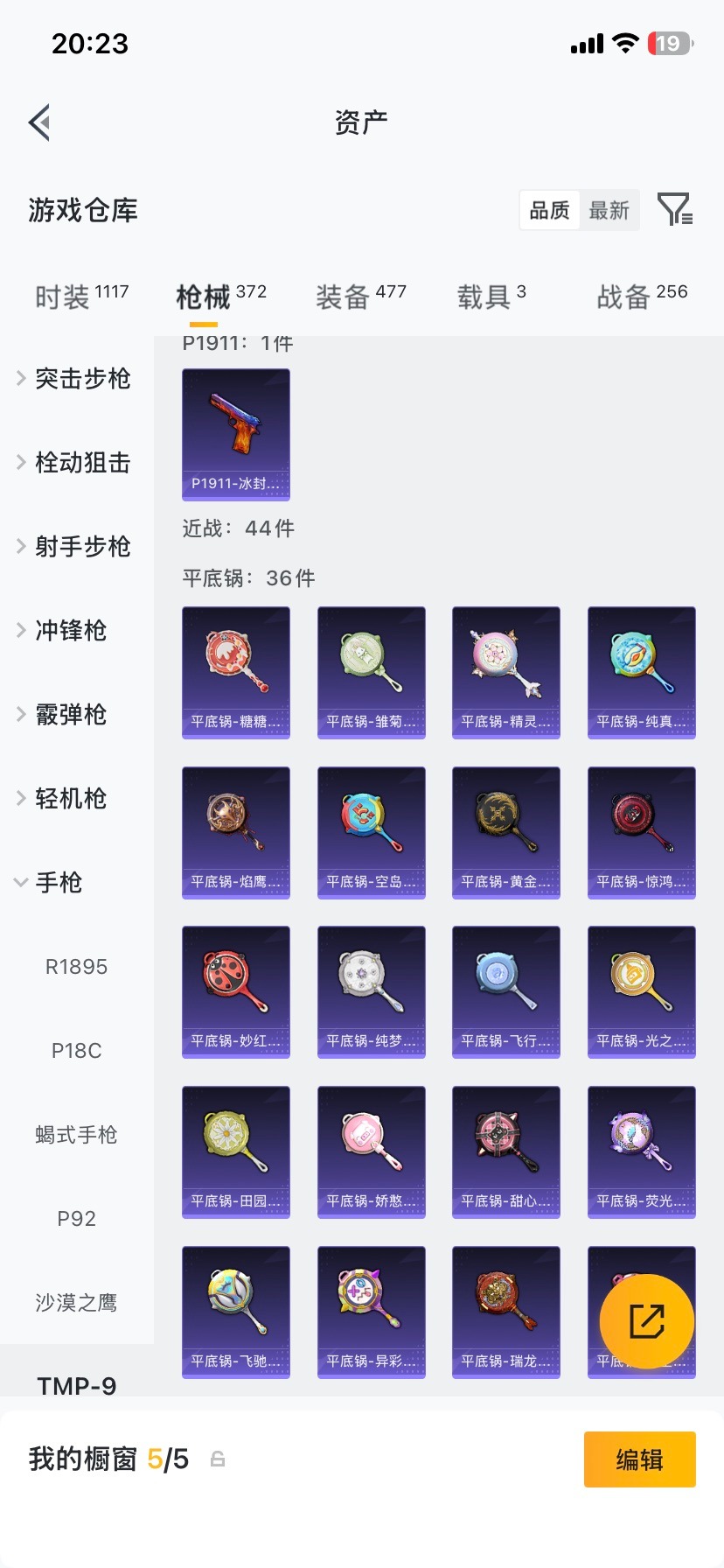Switch sorting to 最新

609,210
